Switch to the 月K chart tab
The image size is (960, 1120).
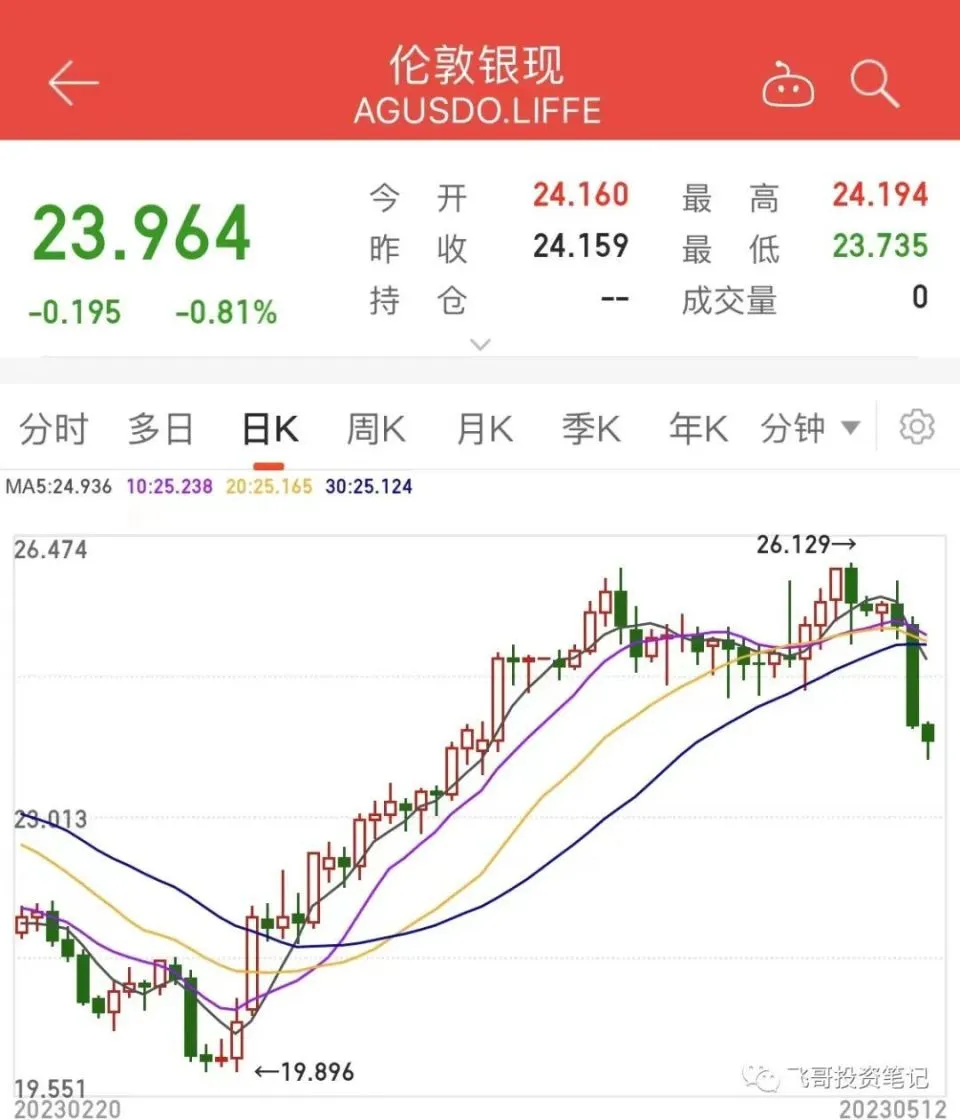click(484, 429)
